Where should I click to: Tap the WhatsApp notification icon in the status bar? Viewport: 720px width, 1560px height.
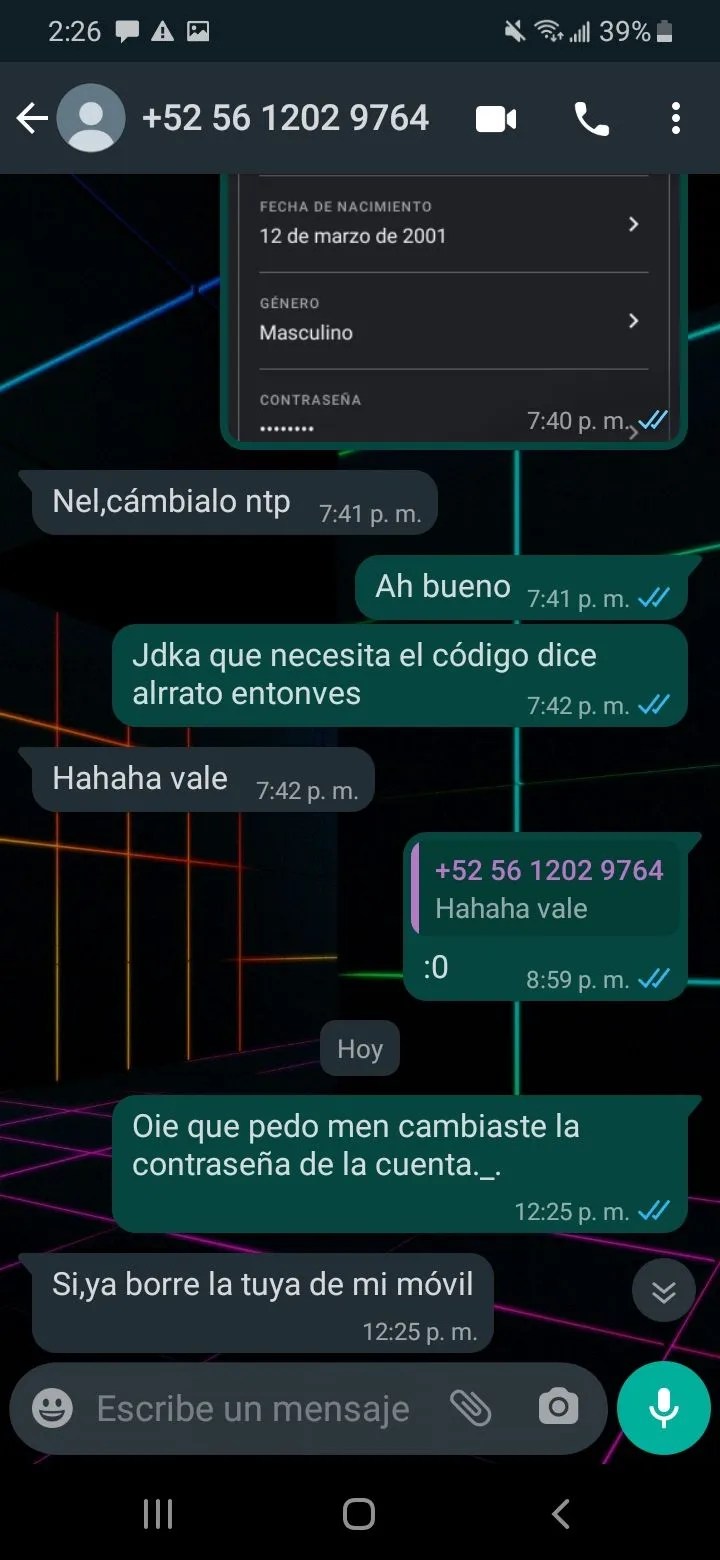point(126,30)
